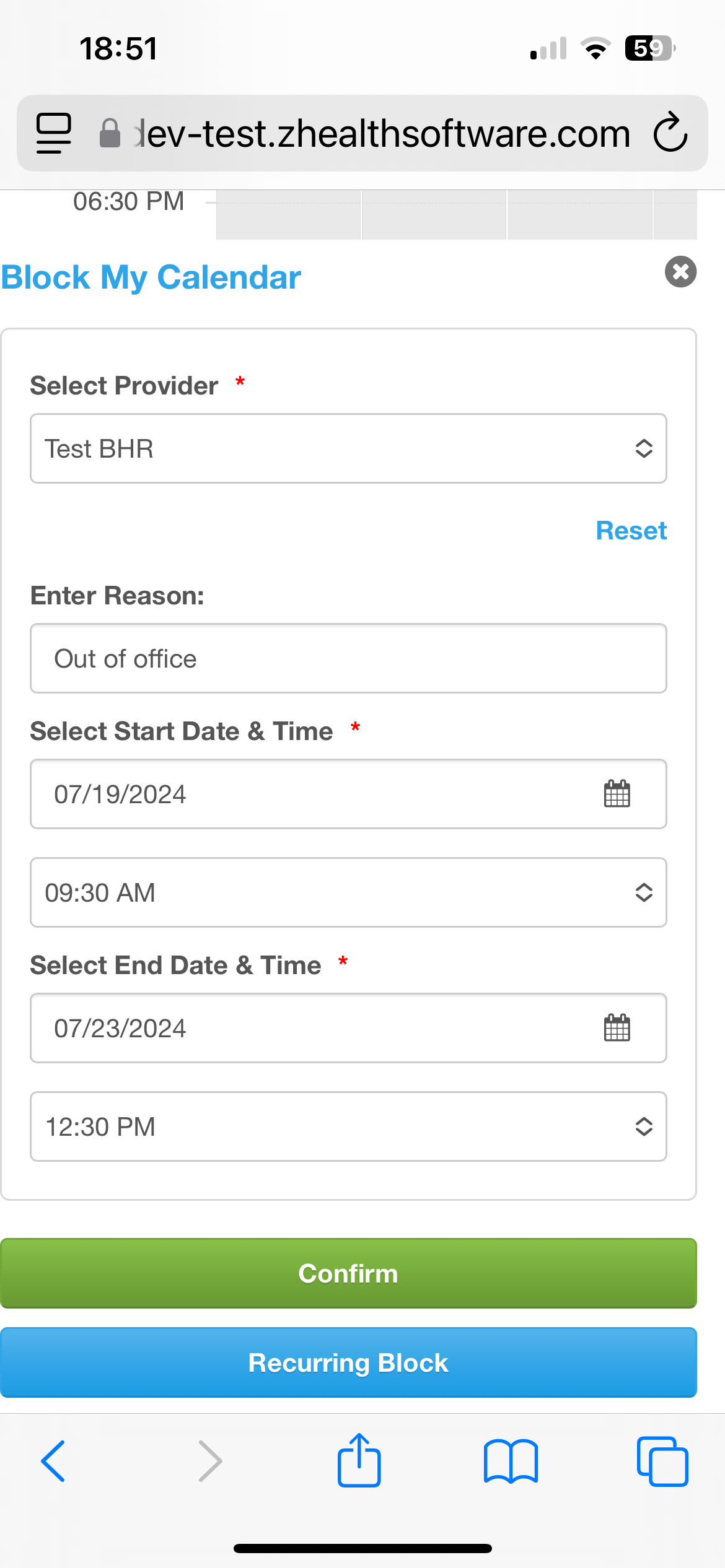Viewport: 725px width, 1568px height.
Task: Show open Safari tabs
Action: pos(662,1461)
